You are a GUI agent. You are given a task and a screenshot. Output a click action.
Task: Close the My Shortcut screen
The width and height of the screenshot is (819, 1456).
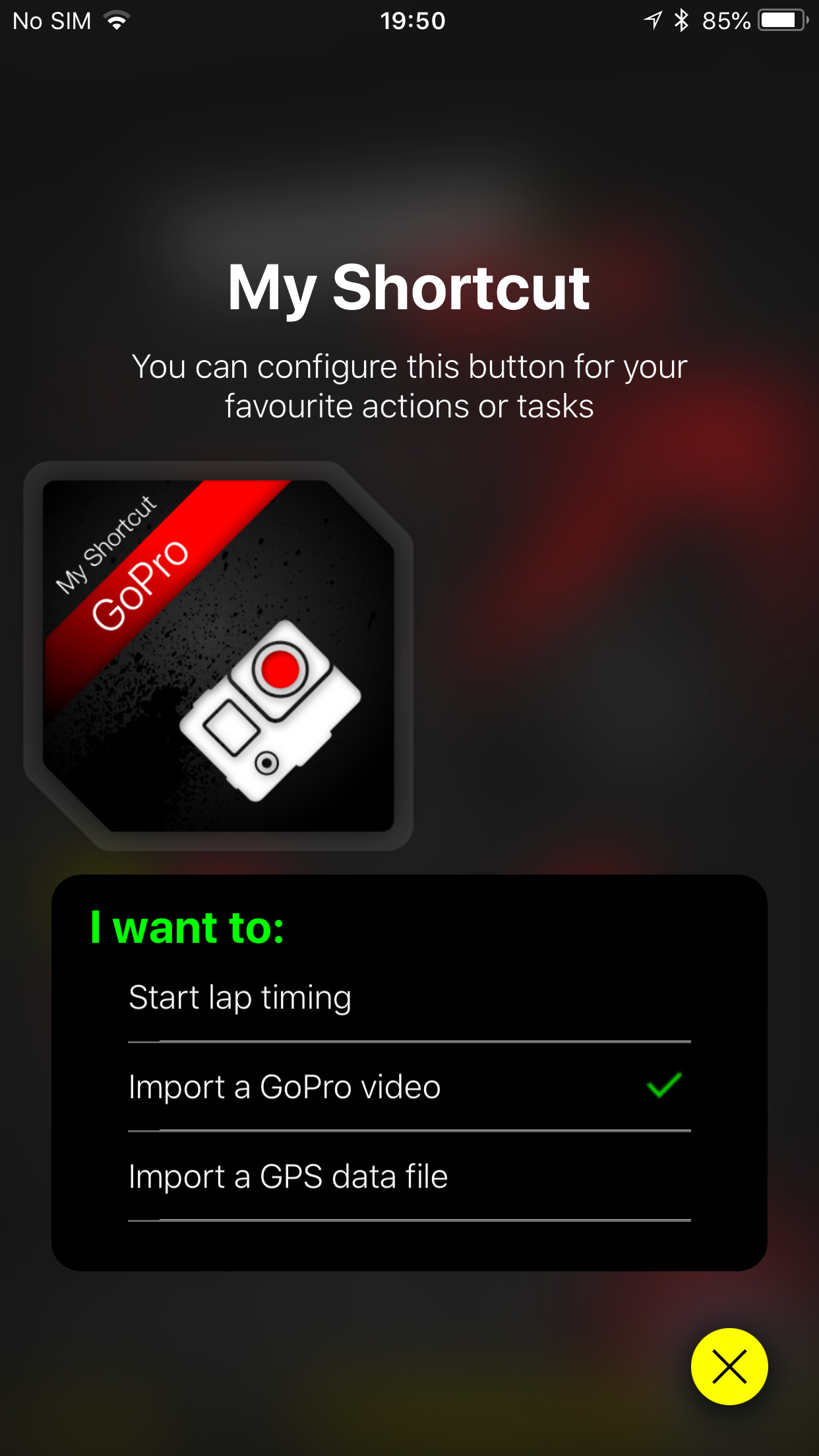(x=729, y=1366)
